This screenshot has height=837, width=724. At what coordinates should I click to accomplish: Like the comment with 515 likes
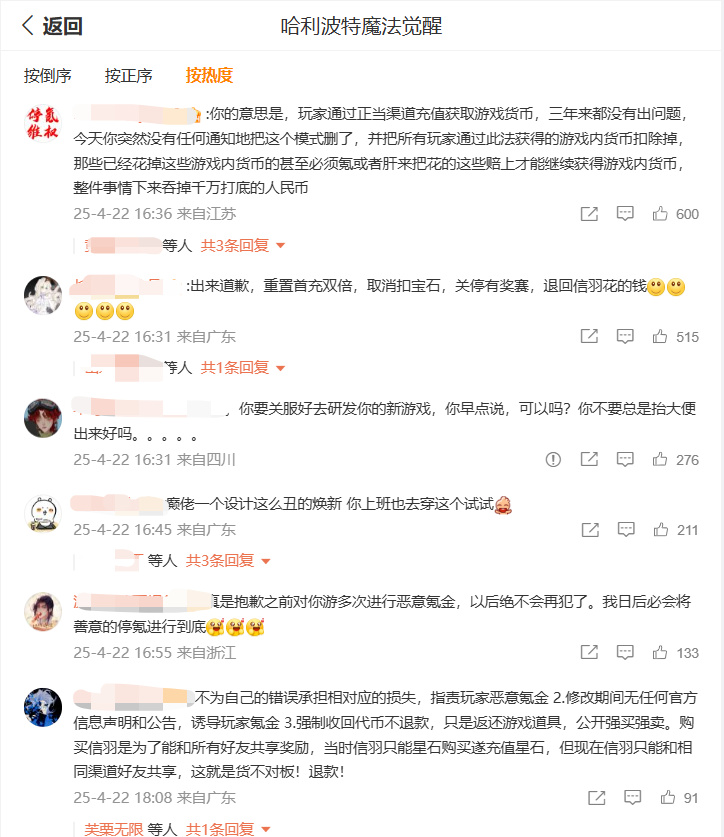tap(660, 336)
